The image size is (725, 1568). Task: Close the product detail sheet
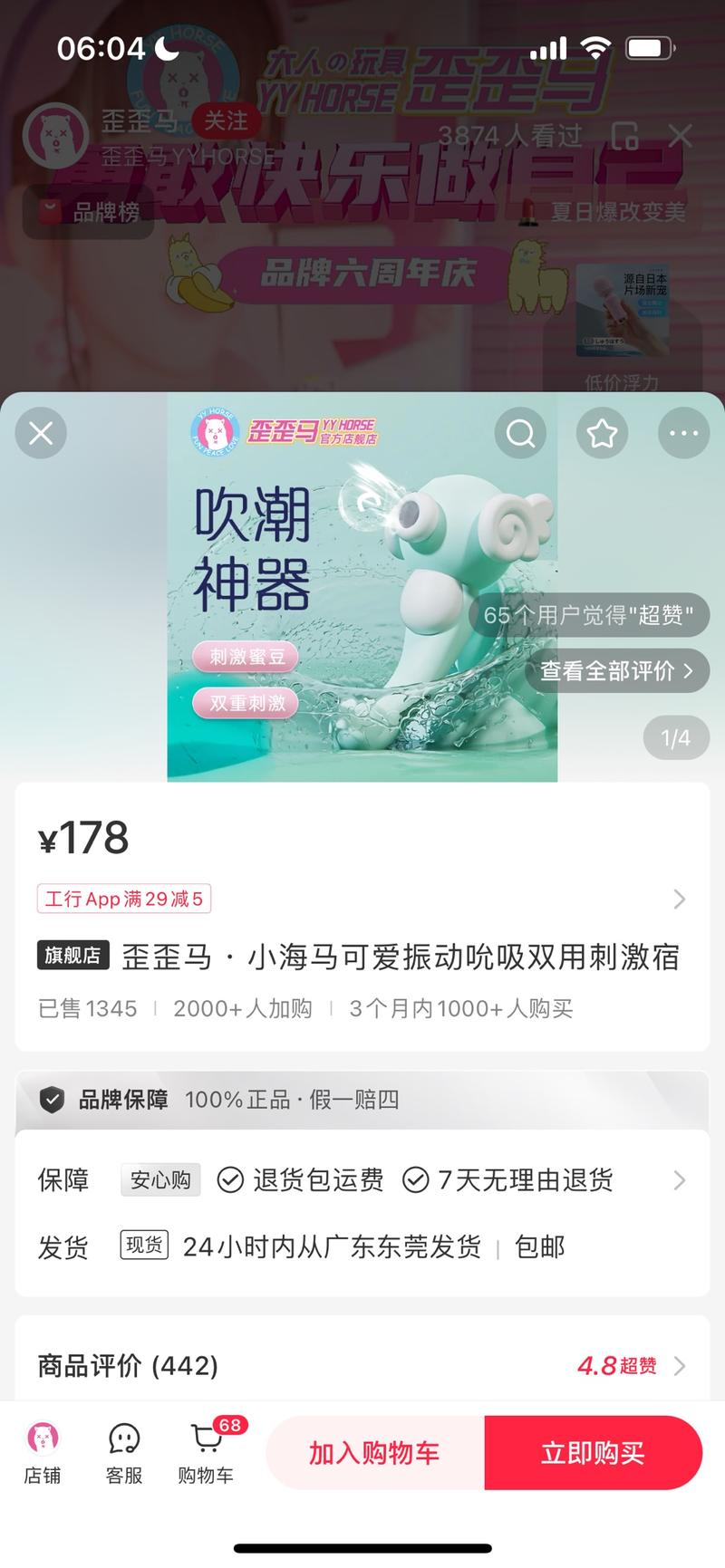(x=41, y=433)
